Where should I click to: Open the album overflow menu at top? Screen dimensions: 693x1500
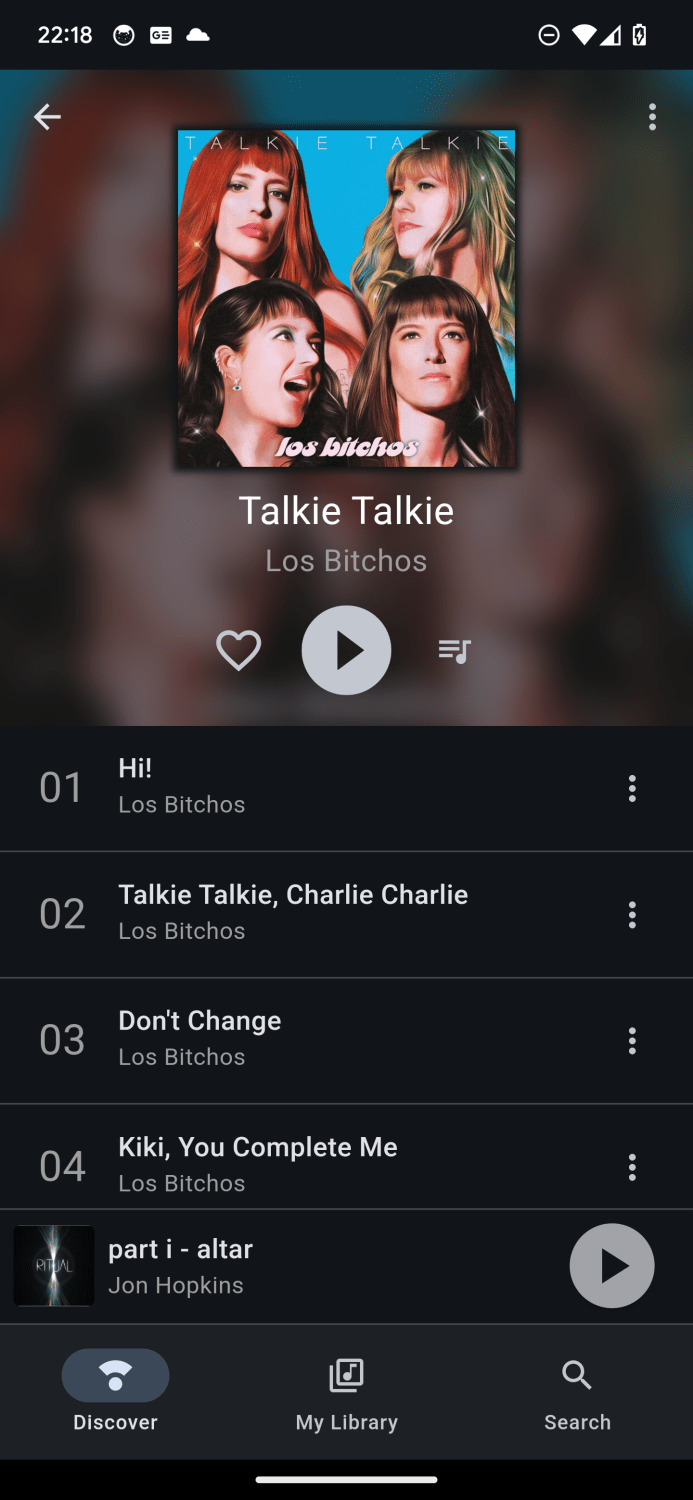tap(652, 117)
